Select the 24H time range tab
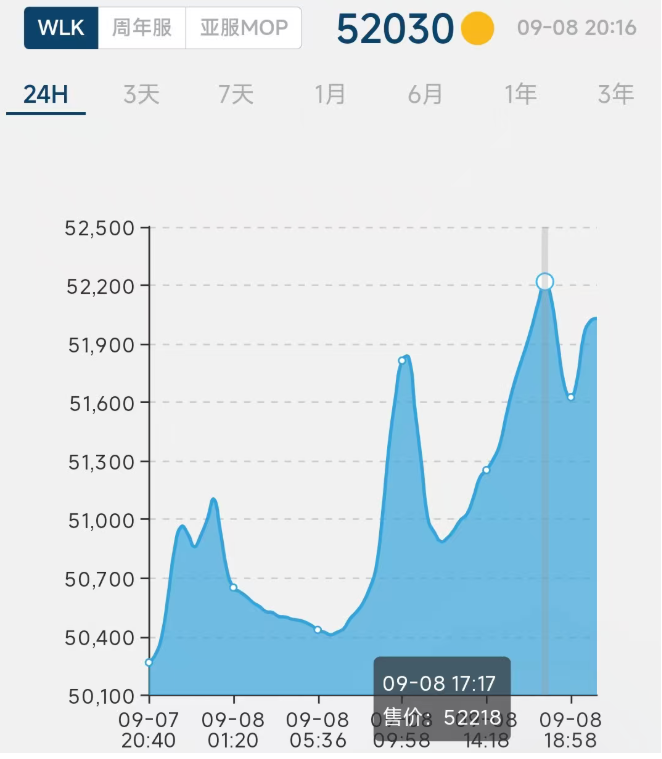The width and height of the screenshot is (662, 759). (x=46, y=94)
